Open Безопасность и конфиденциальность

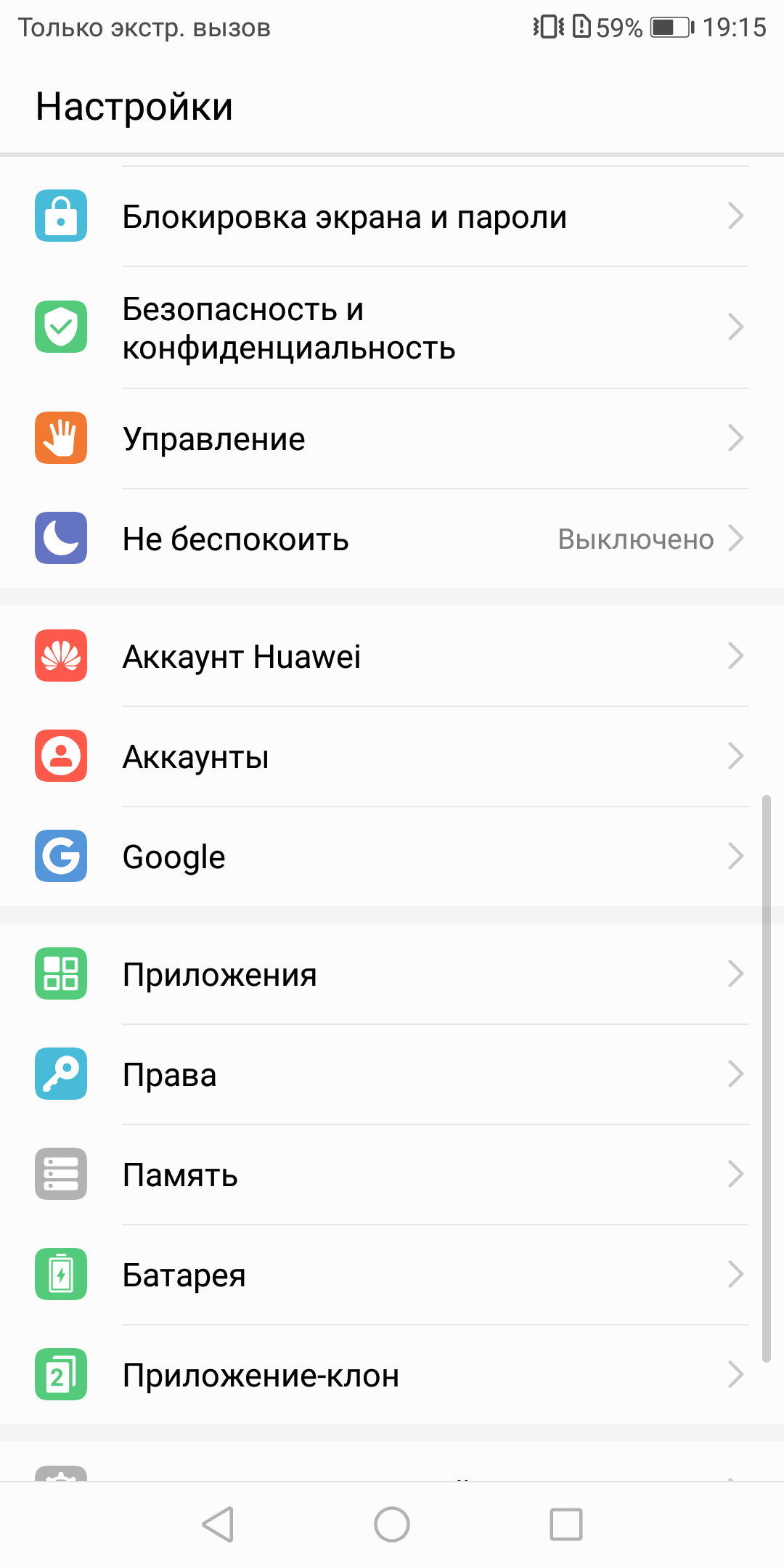point(392,327)
